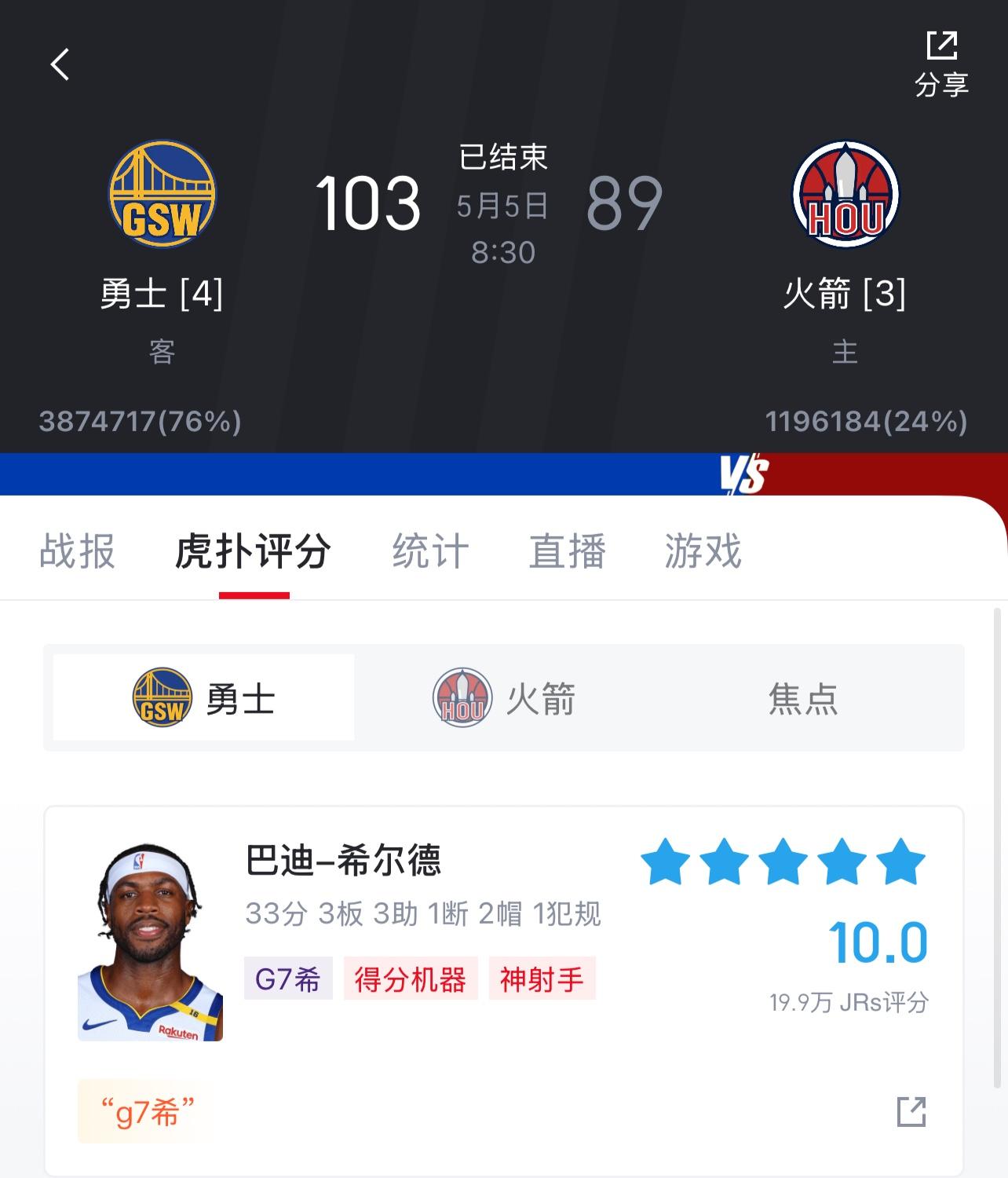1008x1178 pixels.
Task: Switch to the 直播 tab
Action: tap(567, 551)
